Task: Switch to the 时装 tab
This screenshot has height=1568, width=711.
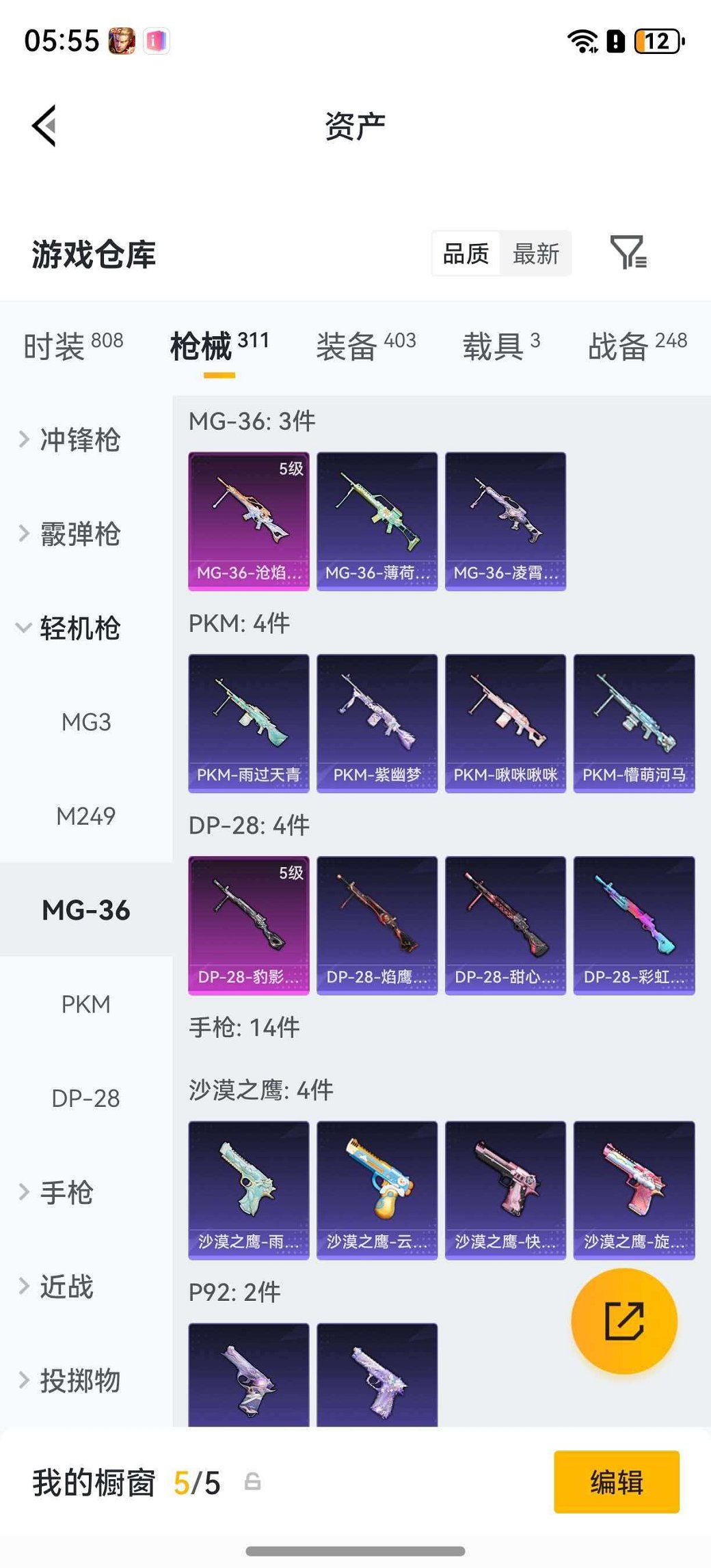Action: click(73, 346)
